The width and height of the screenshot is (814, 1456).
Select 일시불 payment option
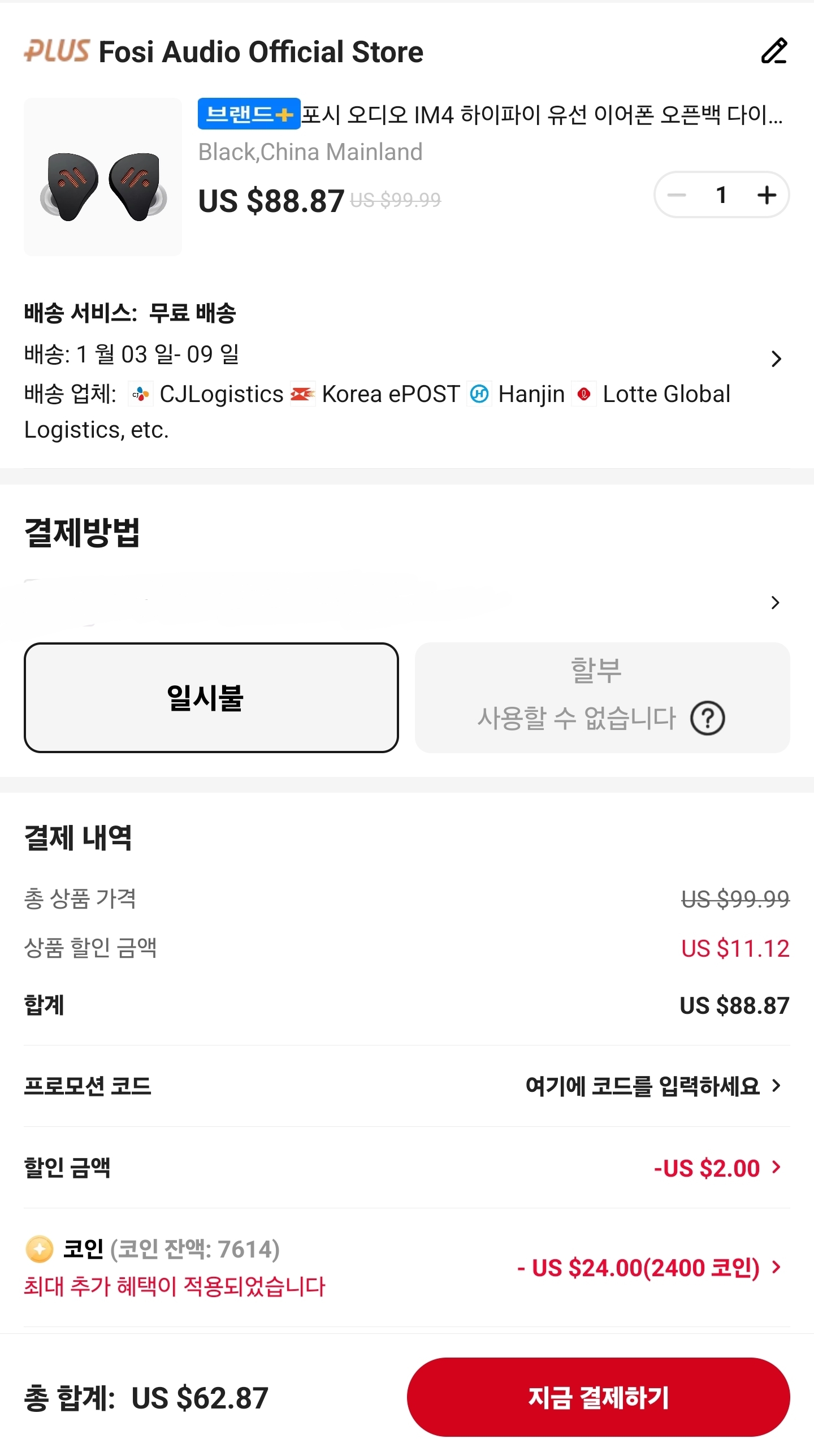pyautogui.click(x=211, y=701)
